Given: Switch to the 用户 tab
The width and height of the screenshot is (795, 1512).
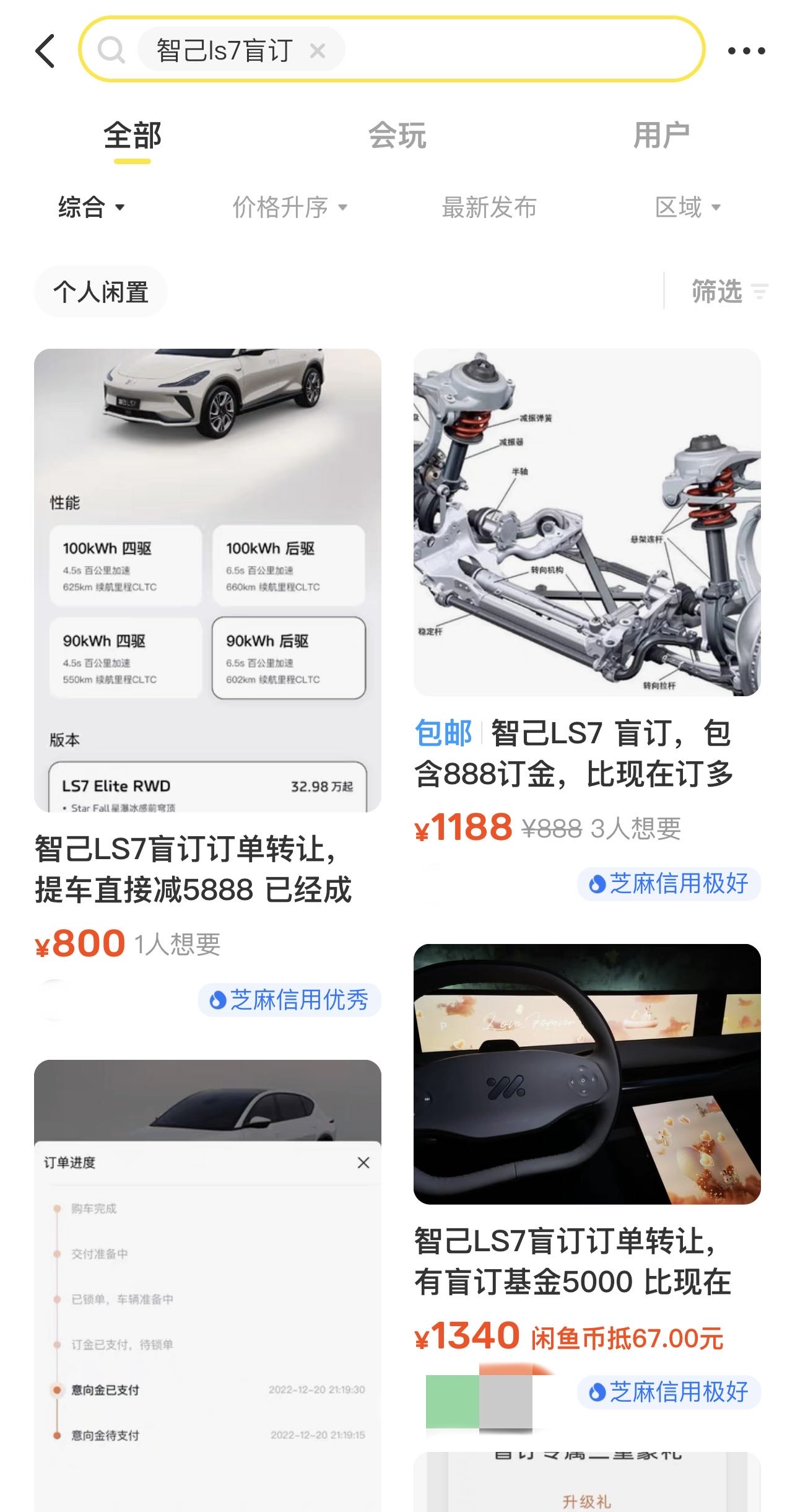Looking at the screenshot, I should 661,136.
